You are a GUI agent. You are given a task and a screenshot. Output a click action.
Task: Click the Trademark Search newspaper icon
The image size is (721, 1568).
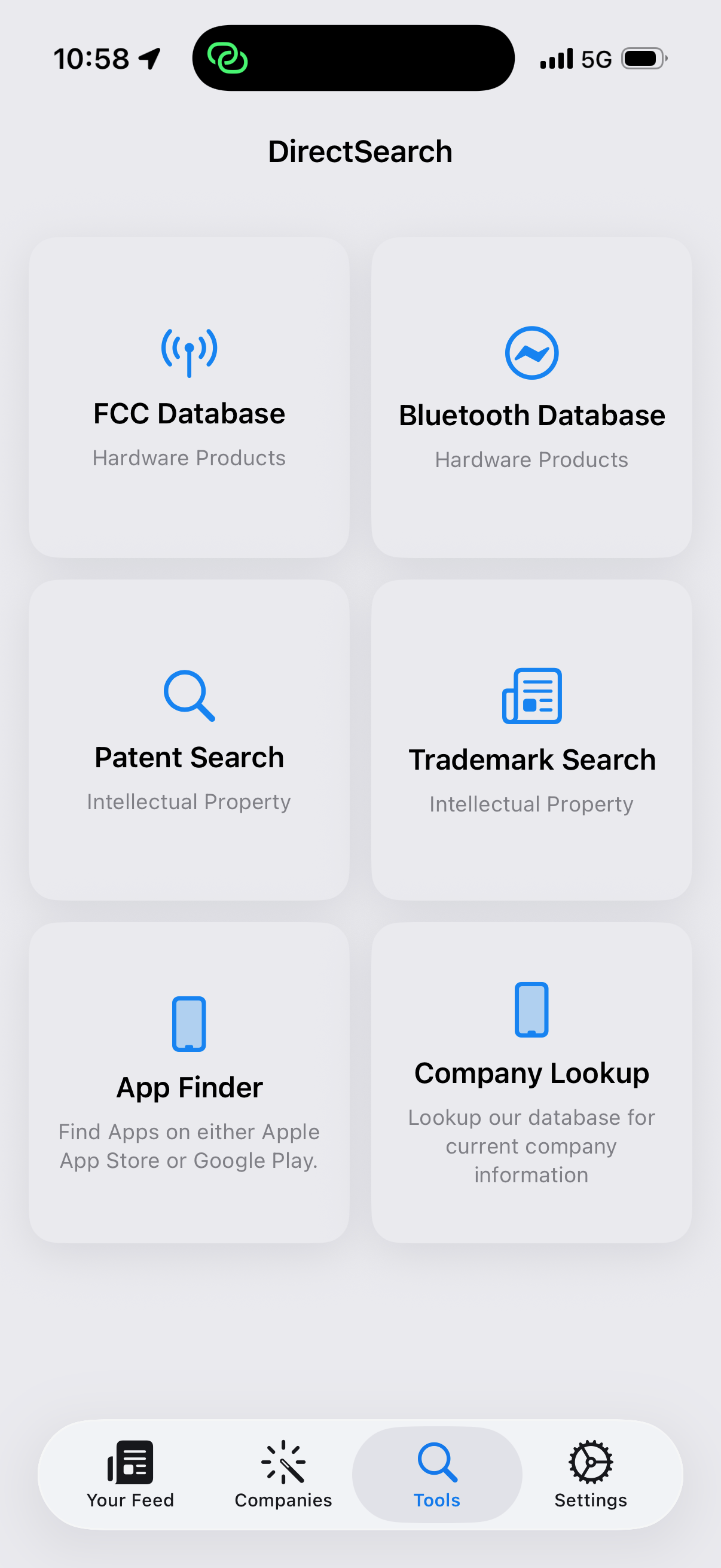531,697
